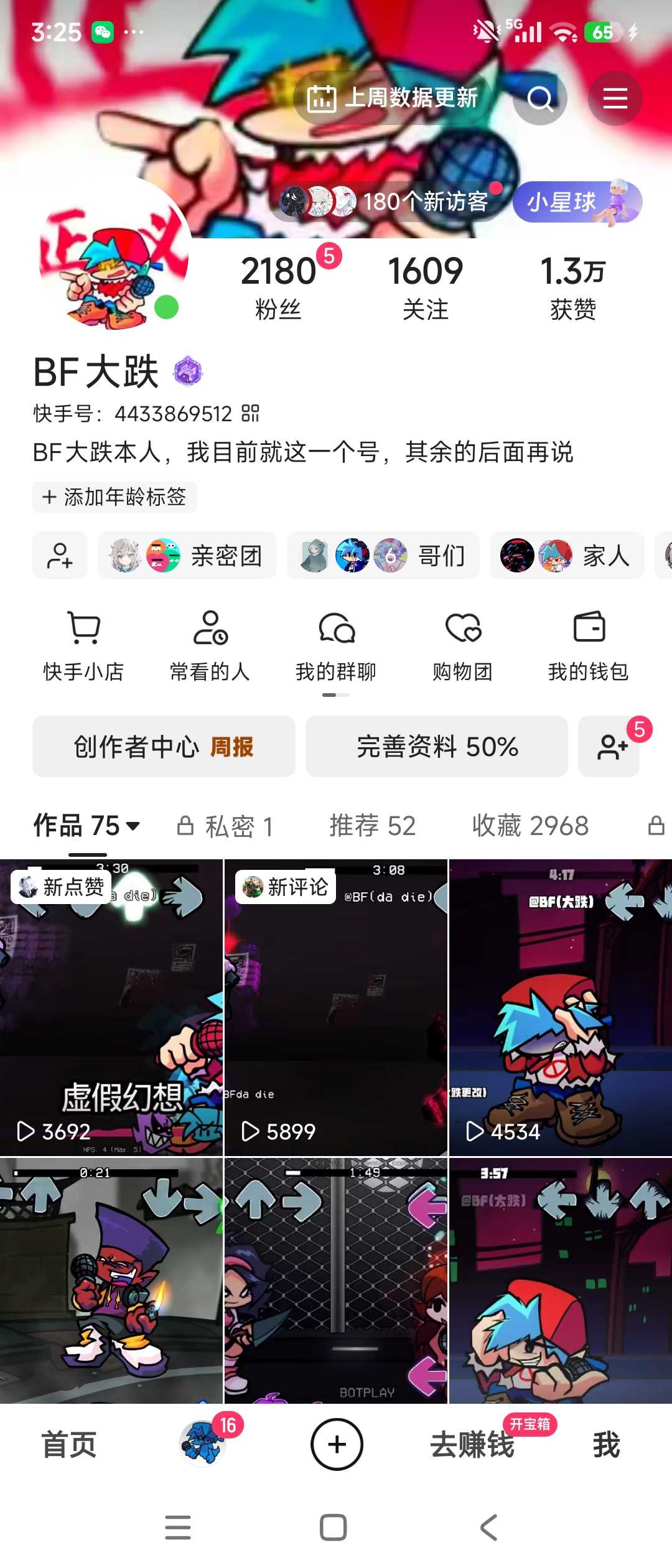Open the 亲密团 group chip

click(187, 556)
